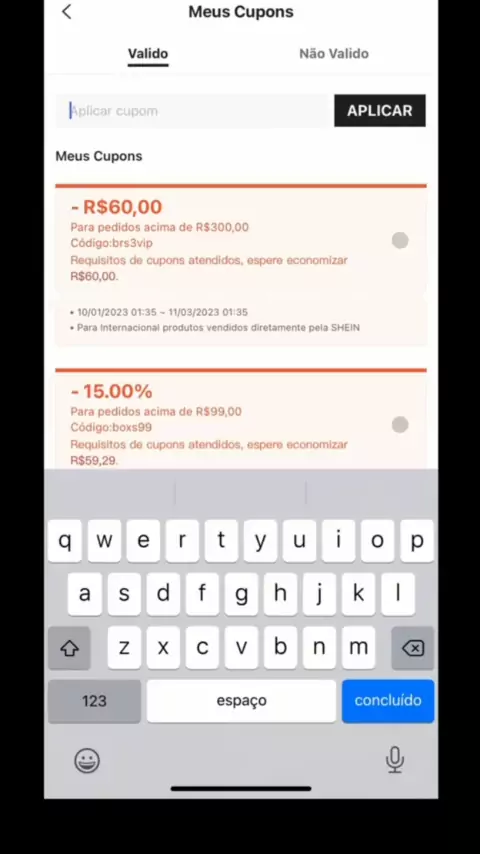Select the R$60,00 coupon brs3vip
Viewport: 480px width, 854px height.
pyautogui.click(x=400, y=240)
